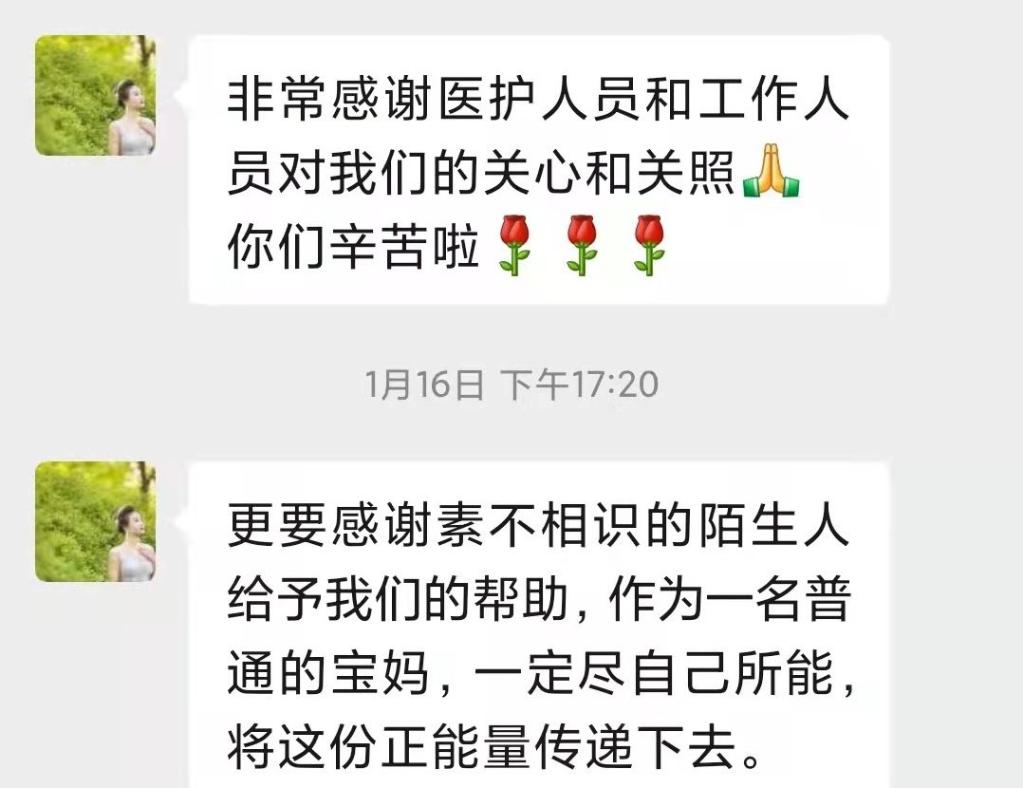Screen dimensions: 1023x788
Task: Tap the avatar next to the 更要感谢素不相识 message
Action: (95, 521)
